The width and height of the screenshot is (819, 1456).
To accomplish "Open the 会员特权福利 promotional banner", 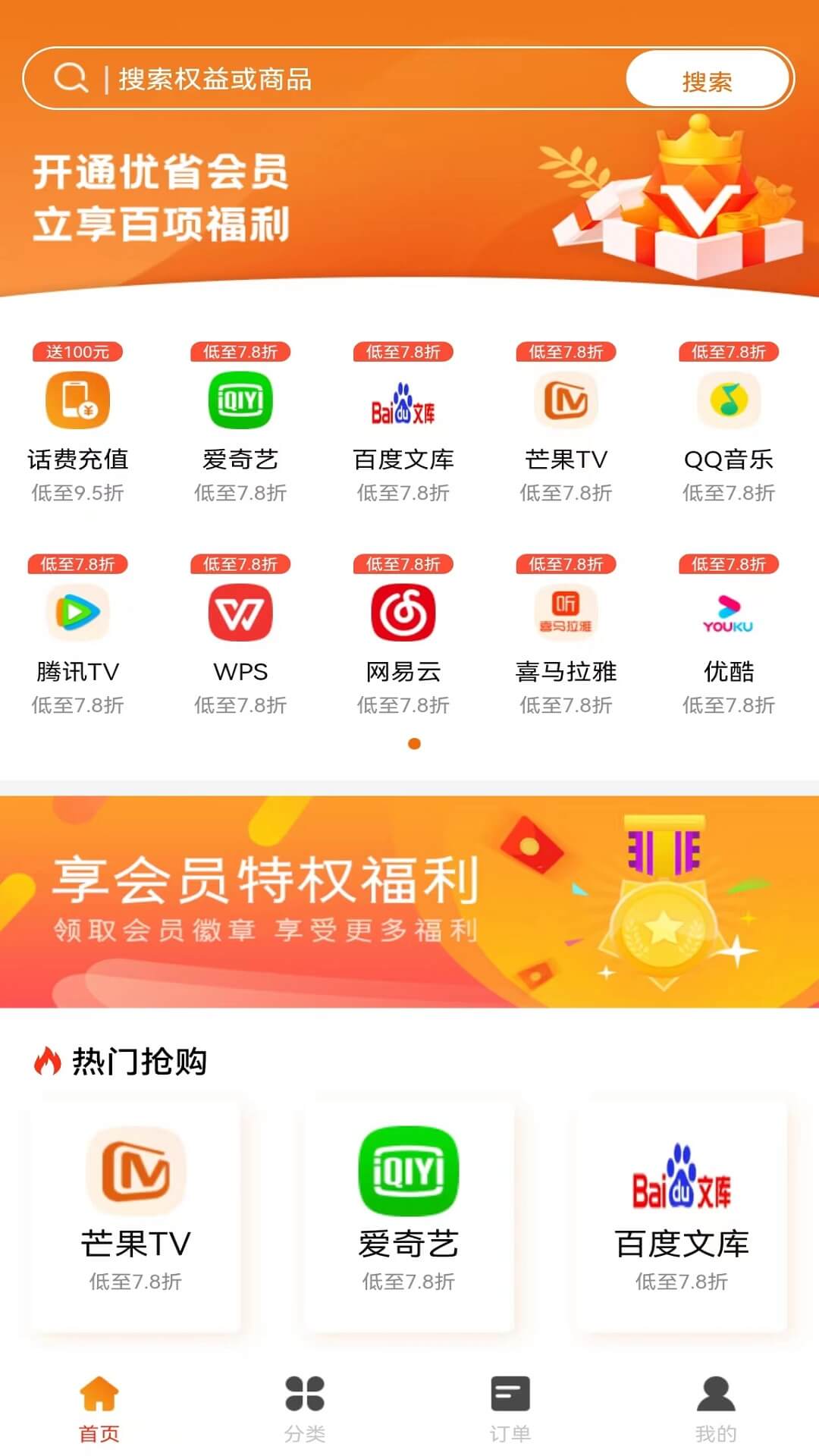I will point(409,899).
